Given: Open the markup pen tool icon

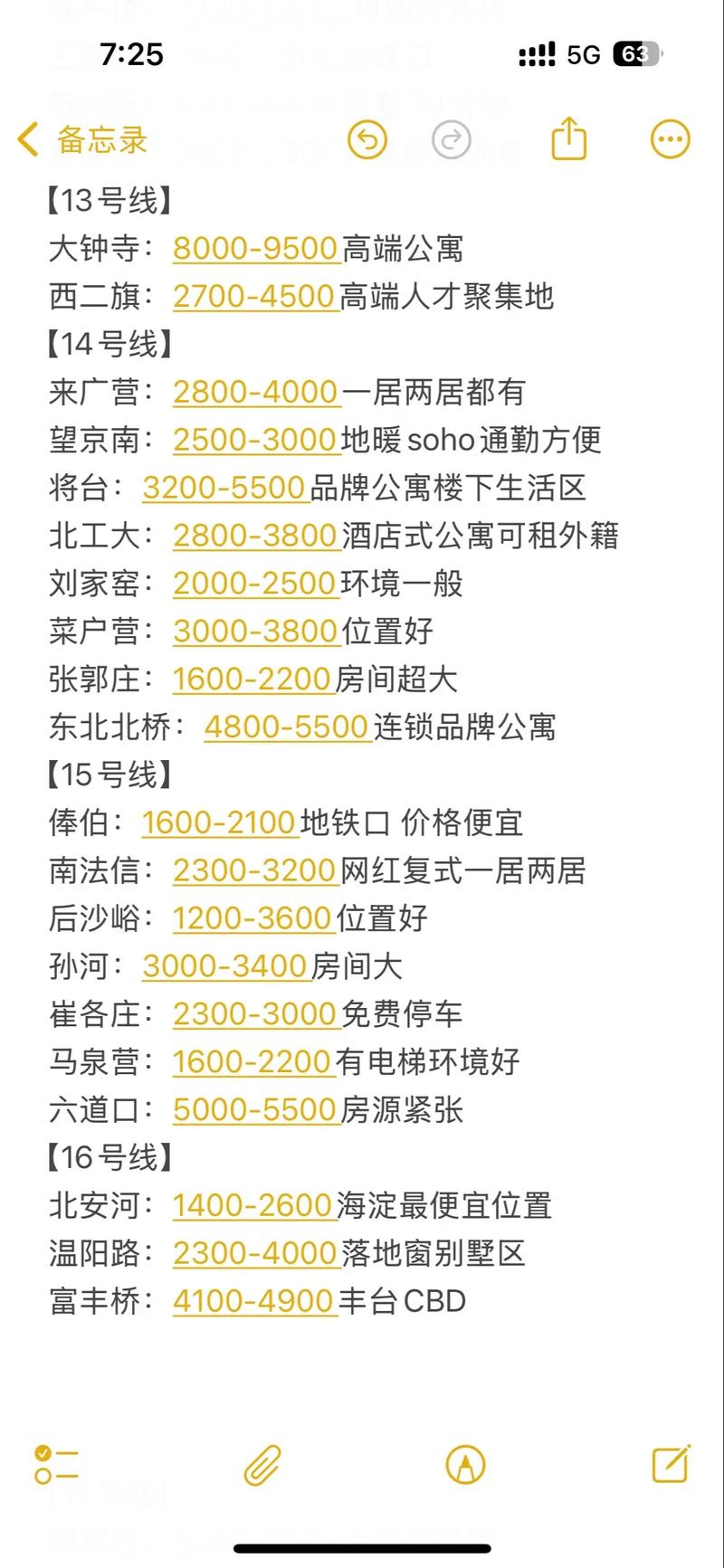Looking at the screenshot, I should (463, 1463).
